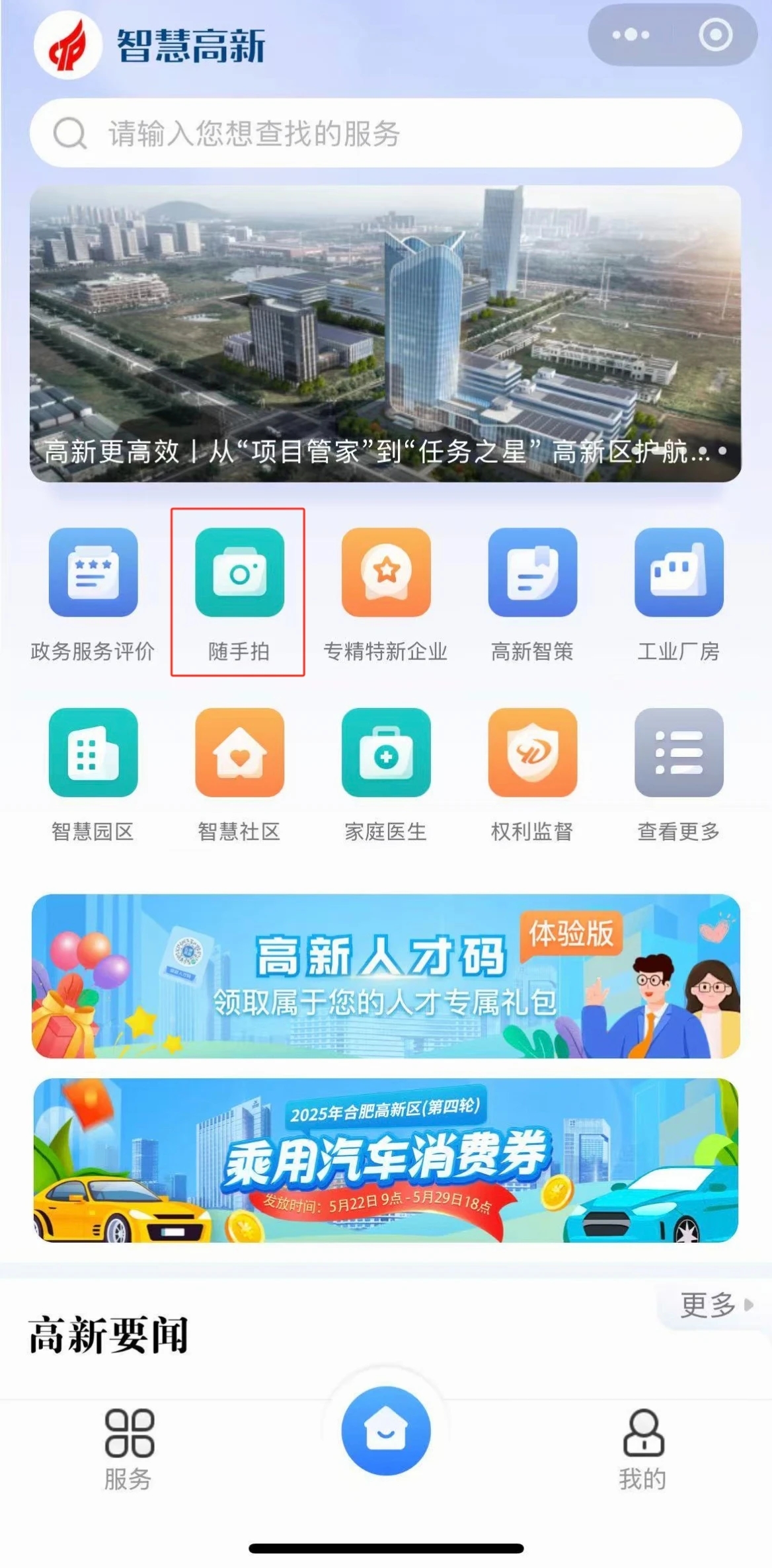Open 专精特新企业
This screenshot has height=1568, width=772.
point(386,593)
